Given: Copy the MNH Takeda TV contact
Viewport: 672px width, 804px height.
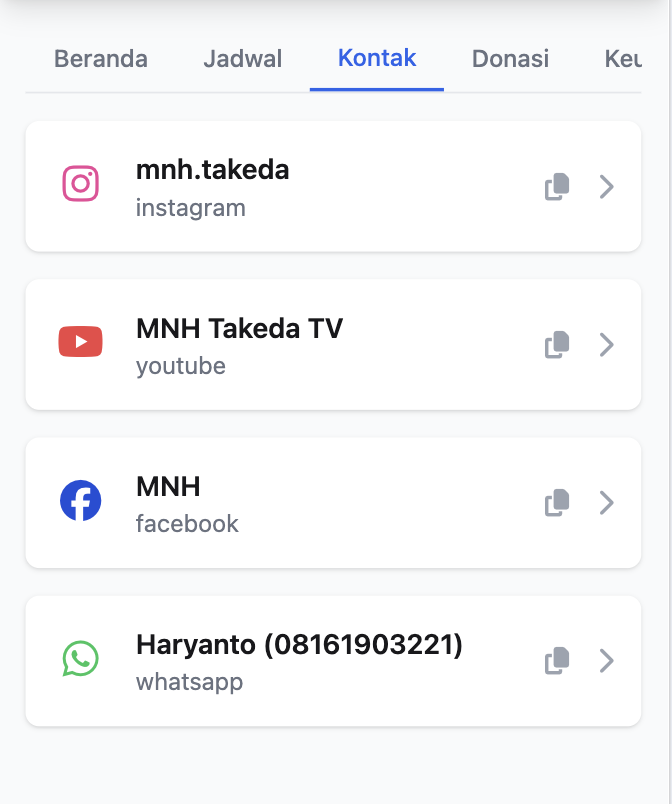Looking at the screenshot, I should 557,345.
